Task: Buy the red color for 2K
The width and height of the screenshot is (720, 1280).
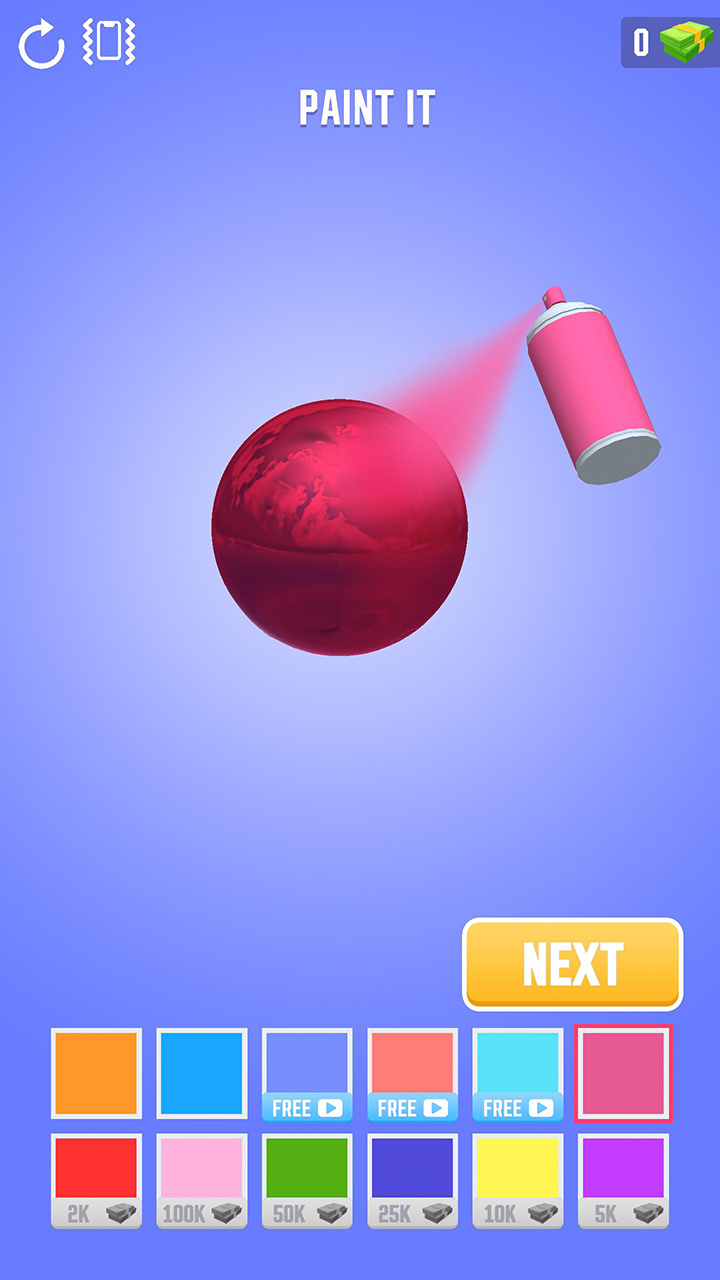Action: tap(96, 1180)
